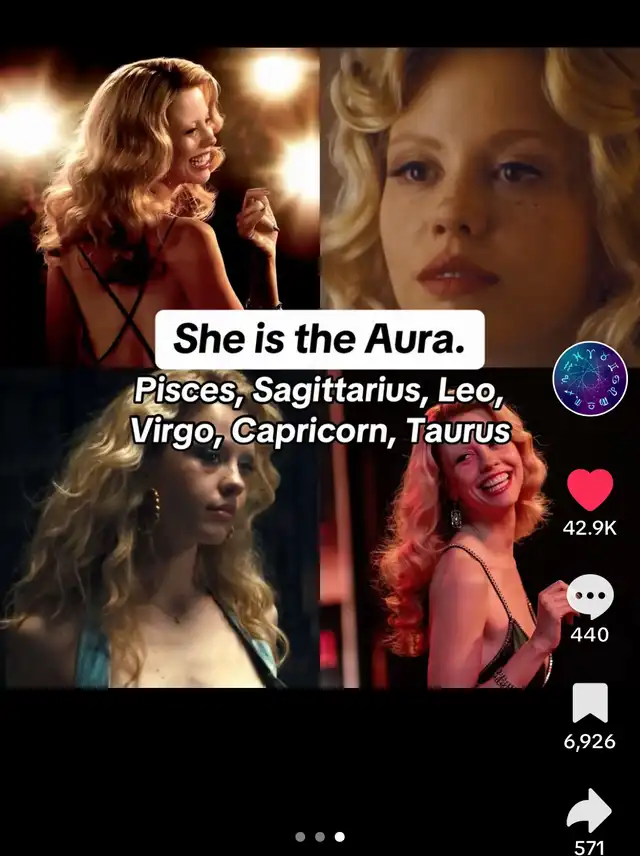Share the post via arrow icon
Image resolution: width=640 pixels, height=856 pixels.
[x=589, y=810]
